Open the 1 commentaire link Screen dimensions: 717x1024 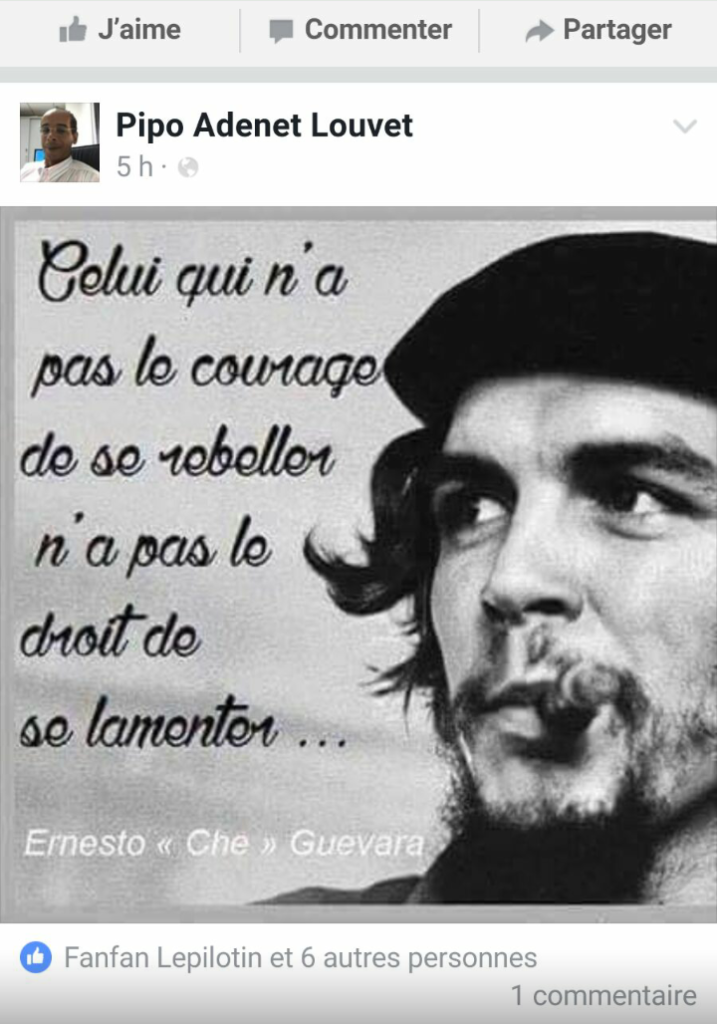(x=603, y=995)
